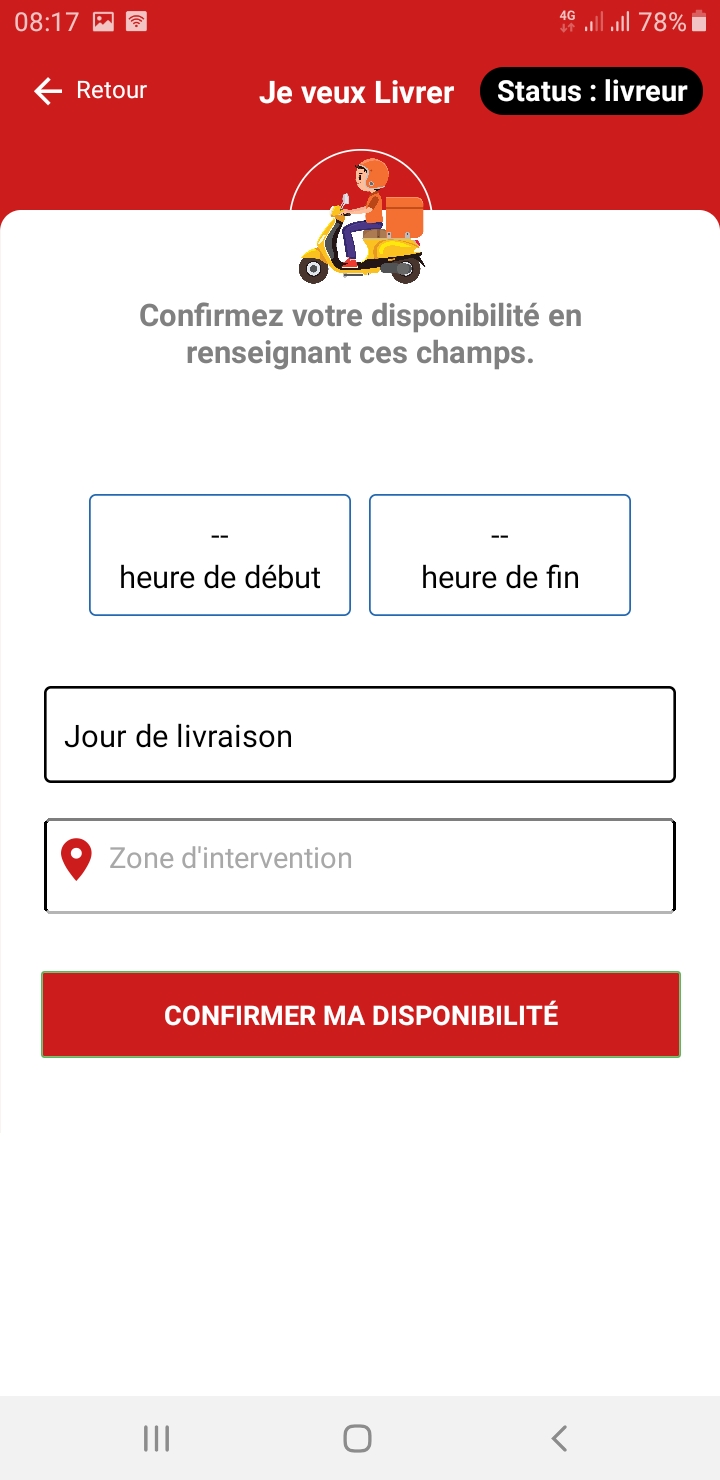Open the Jour de livraison picker
The width and height of the screenshot is (720, 1480).
tap(360, 735)
